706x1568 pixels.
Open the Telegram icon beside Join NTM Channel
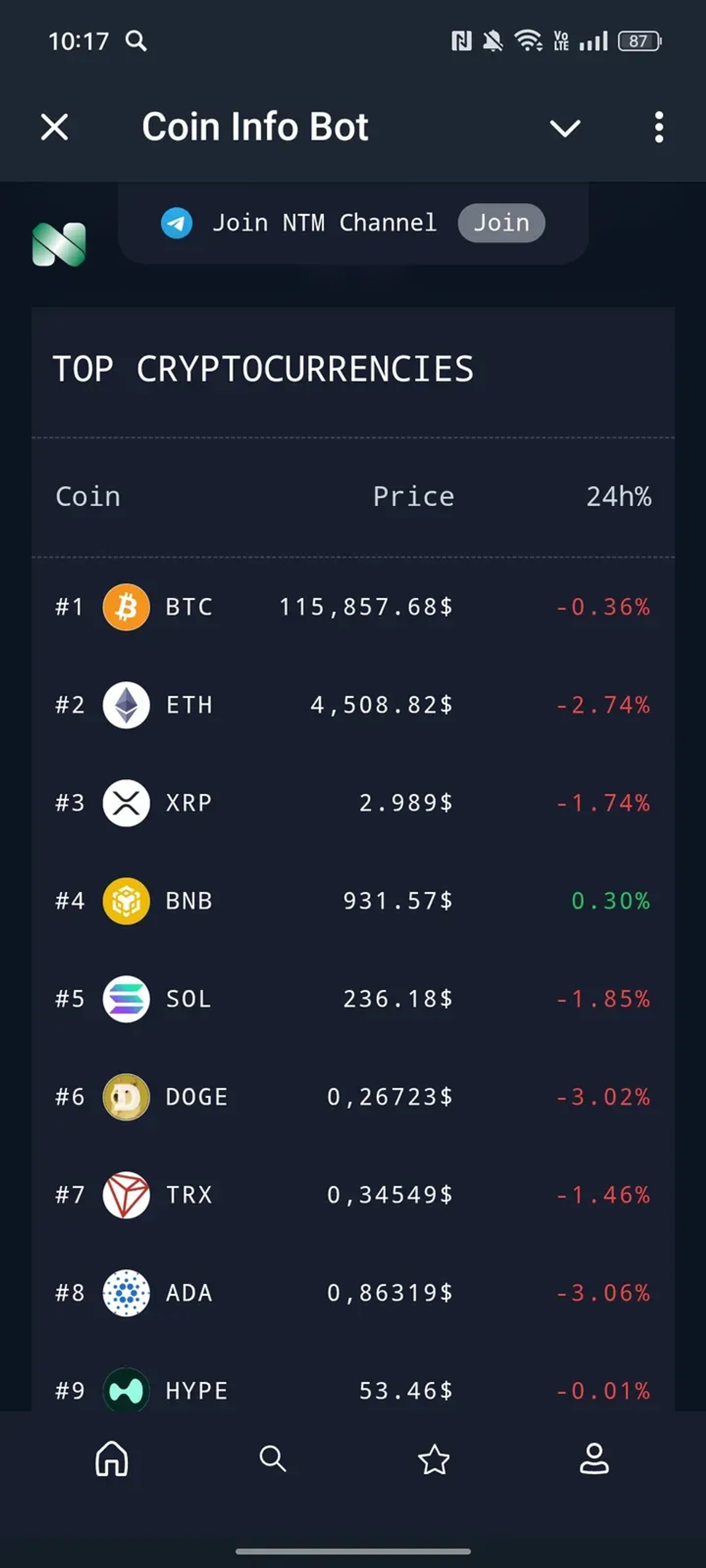point(176,224)
